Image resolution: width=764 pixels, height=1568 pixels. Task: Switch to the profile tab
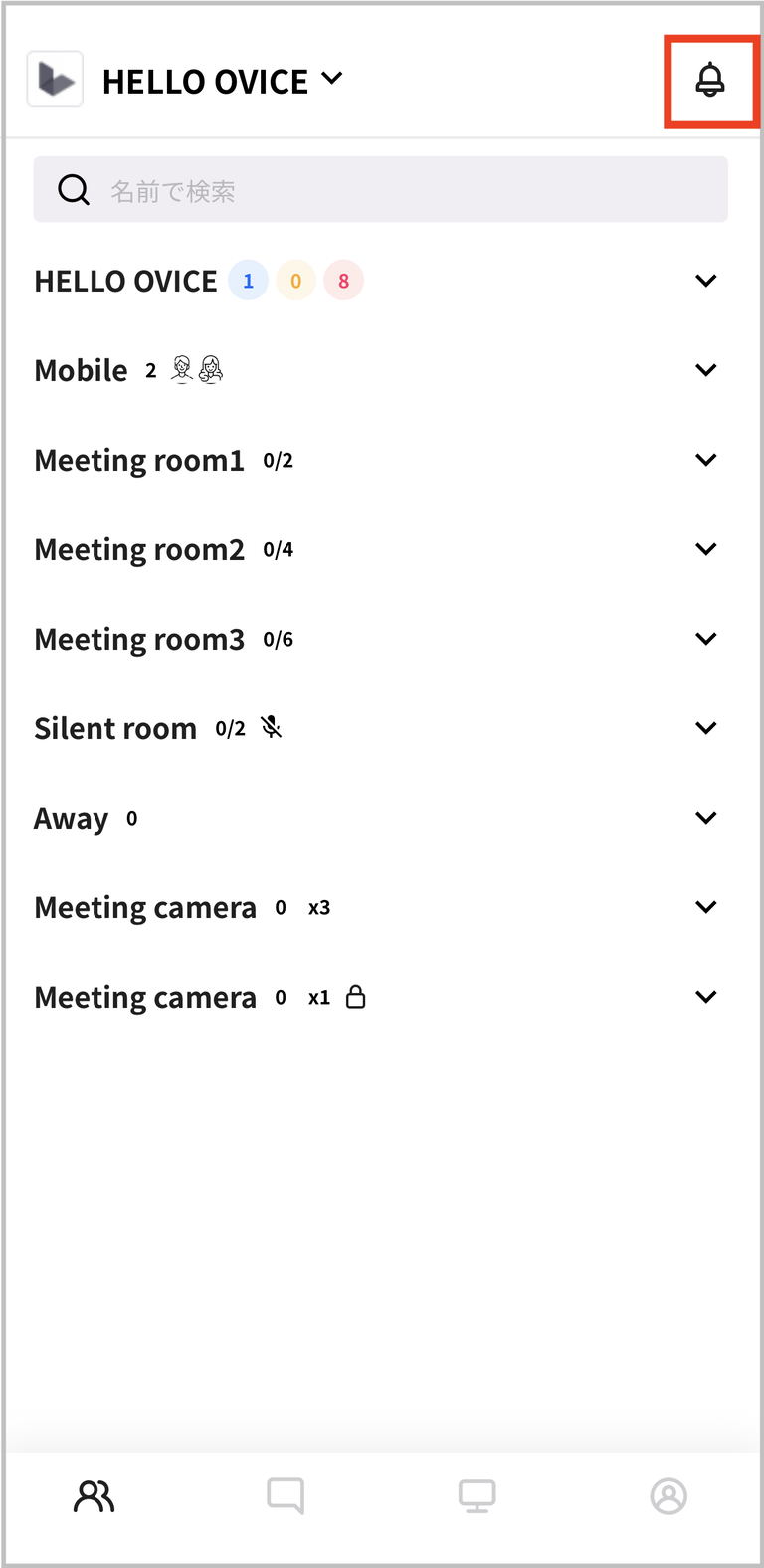(x=668, y=1496)
